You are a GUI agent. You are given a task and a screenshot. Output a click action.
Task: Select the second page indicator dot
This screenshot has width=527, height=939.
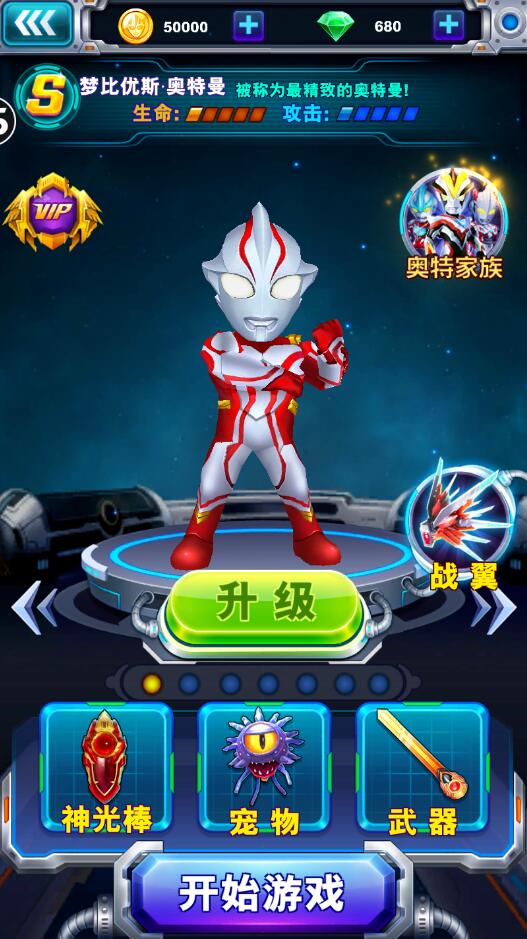tap(189, 683)
